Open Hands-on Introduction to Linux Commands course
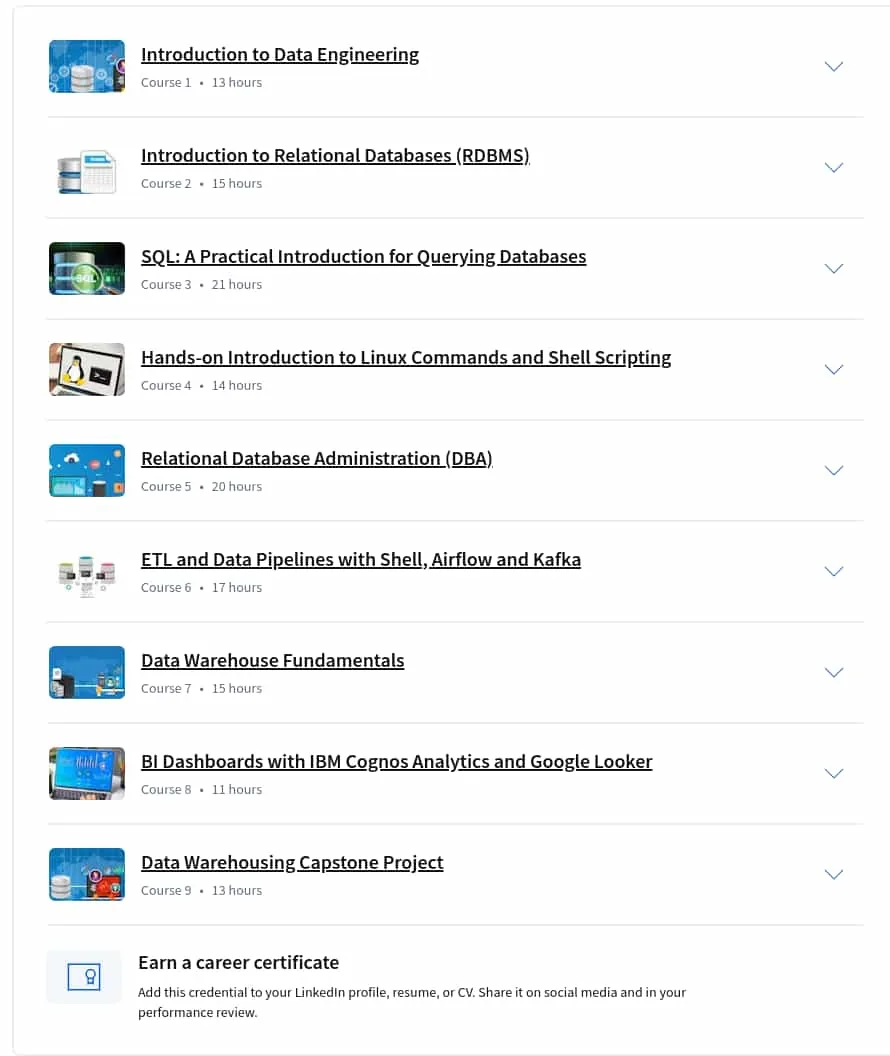890x1056 pixels. 406,358
